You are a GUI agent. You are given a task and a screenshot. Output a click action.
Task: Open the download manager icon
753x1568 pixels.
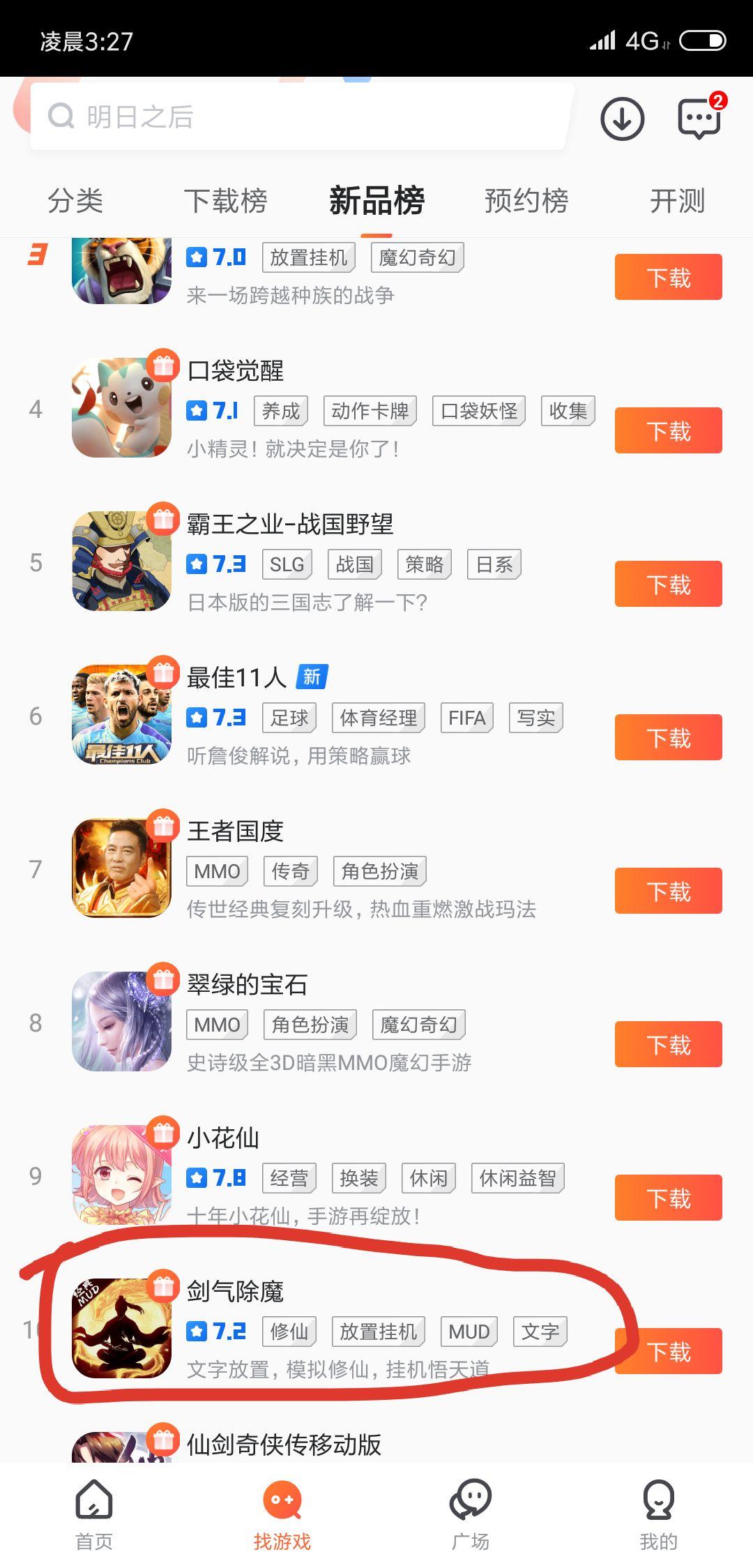tap(622, 119)
